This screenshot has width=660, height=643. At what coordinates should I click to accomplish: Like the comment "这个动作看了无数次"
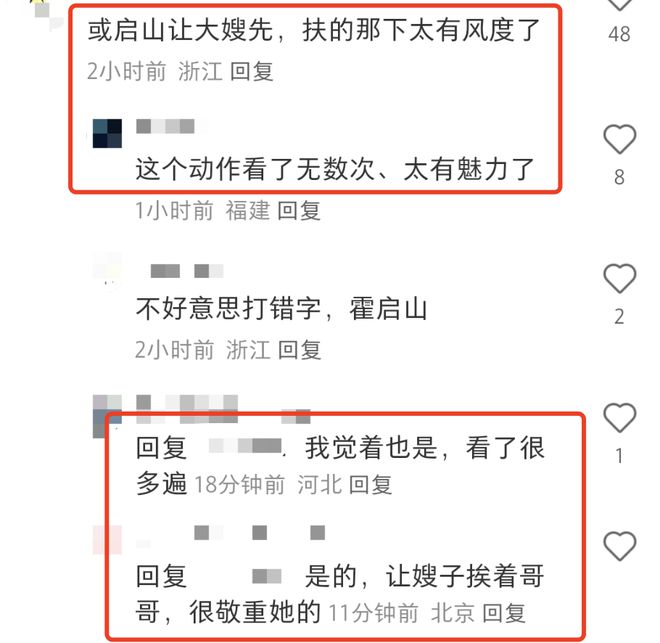619,140
